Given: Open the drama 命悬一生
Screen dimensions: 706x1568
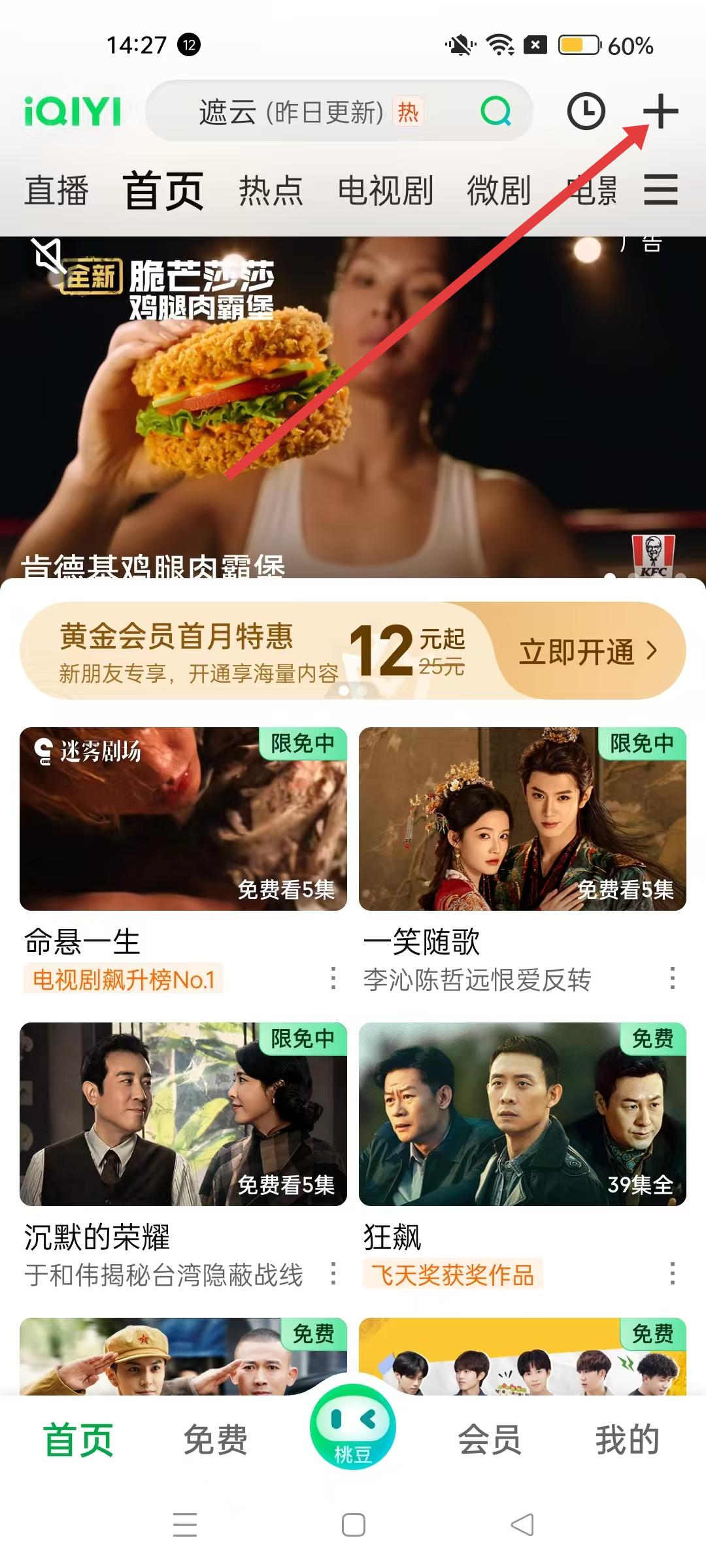Looking at the screenshot, I should (x=183, y=819).
